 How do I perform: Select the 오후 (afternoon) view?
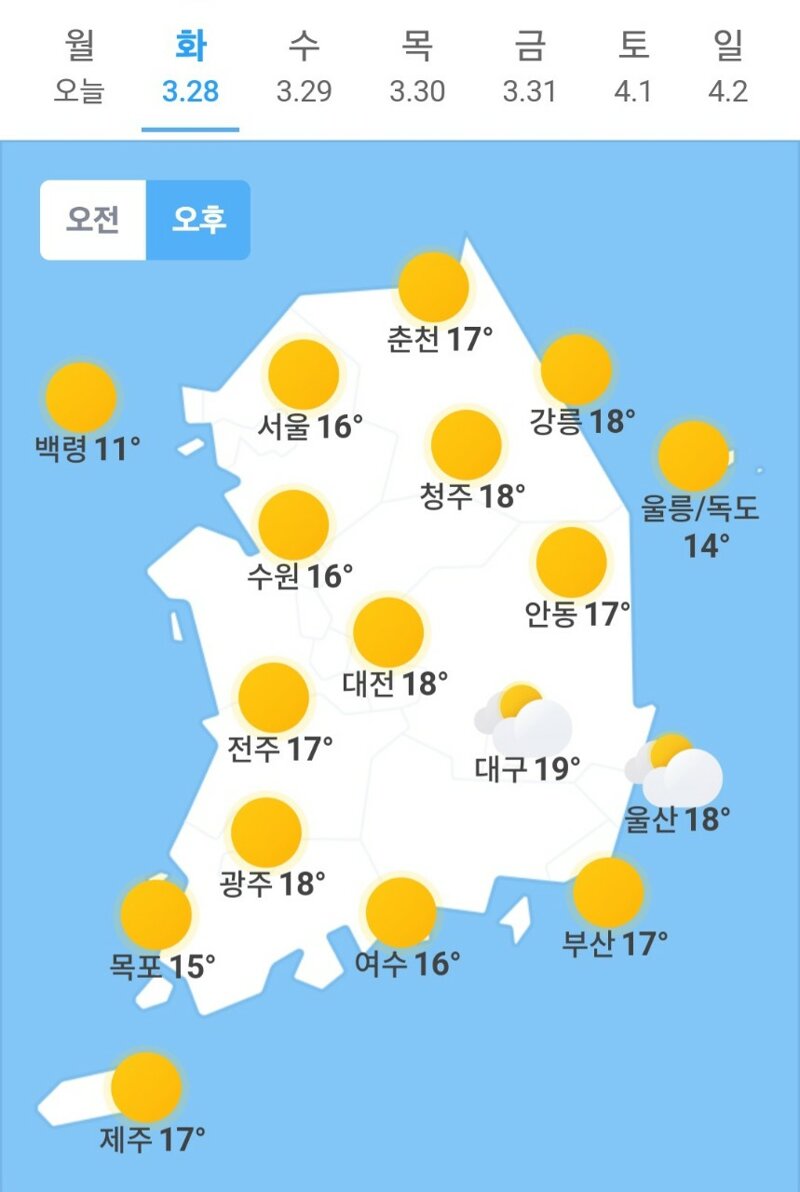click(x=198, y=220)
